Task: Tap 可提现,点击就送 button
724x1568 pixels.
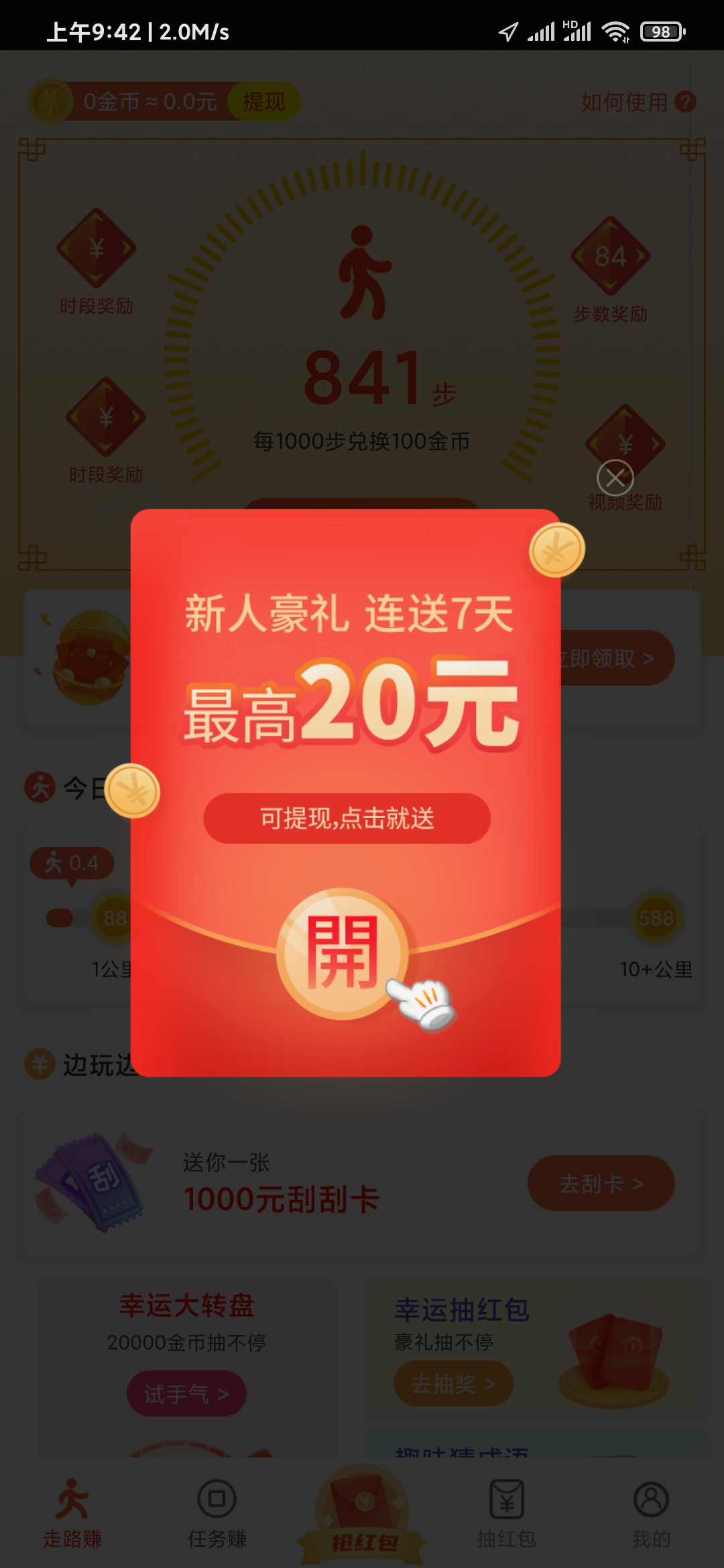Action: (347, 818)
